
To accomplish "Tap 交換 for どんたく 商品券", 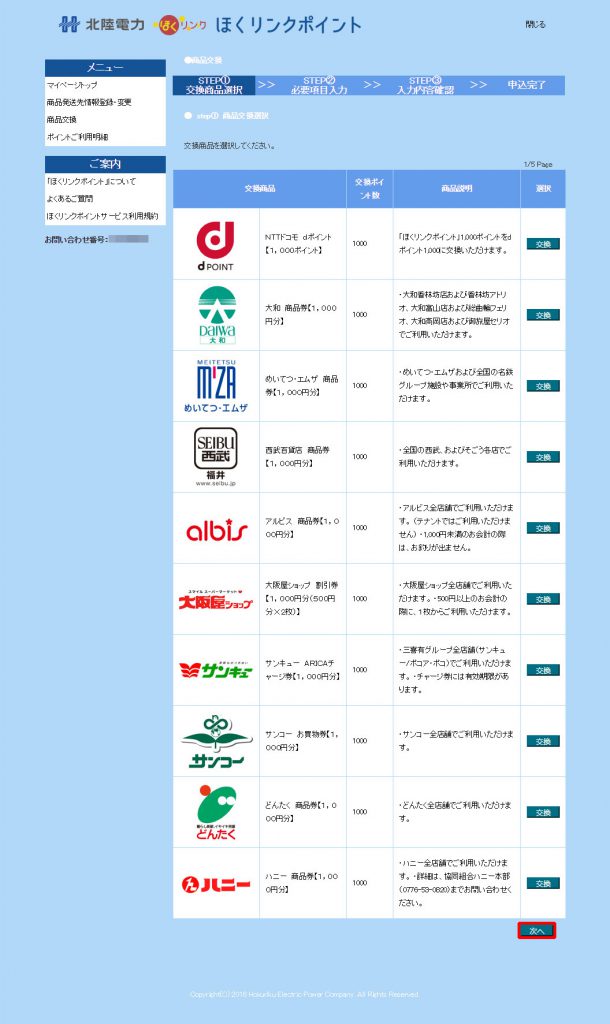I will (x=543, y=812).
